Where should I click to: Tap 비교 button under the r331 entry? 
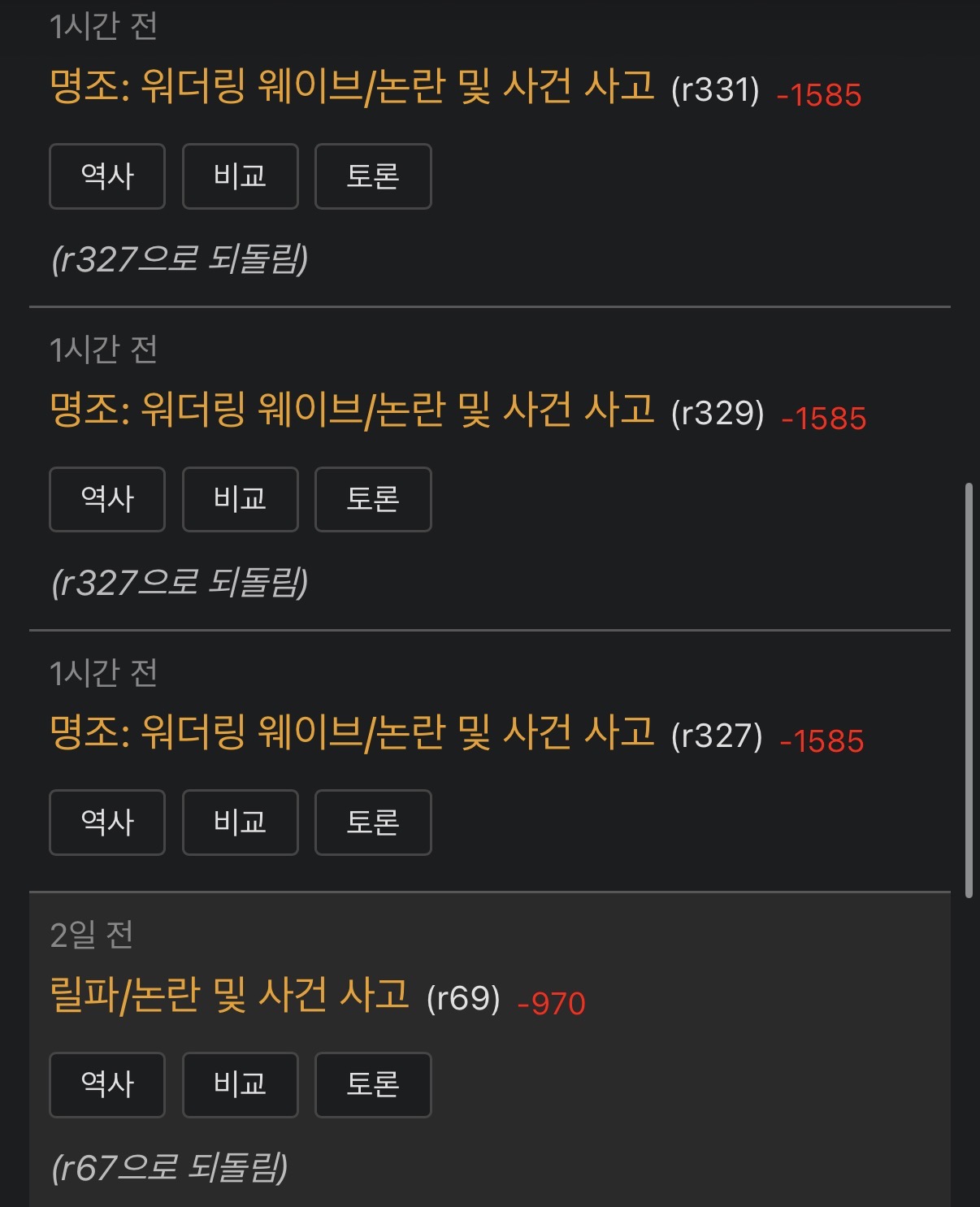coord(240,176)
